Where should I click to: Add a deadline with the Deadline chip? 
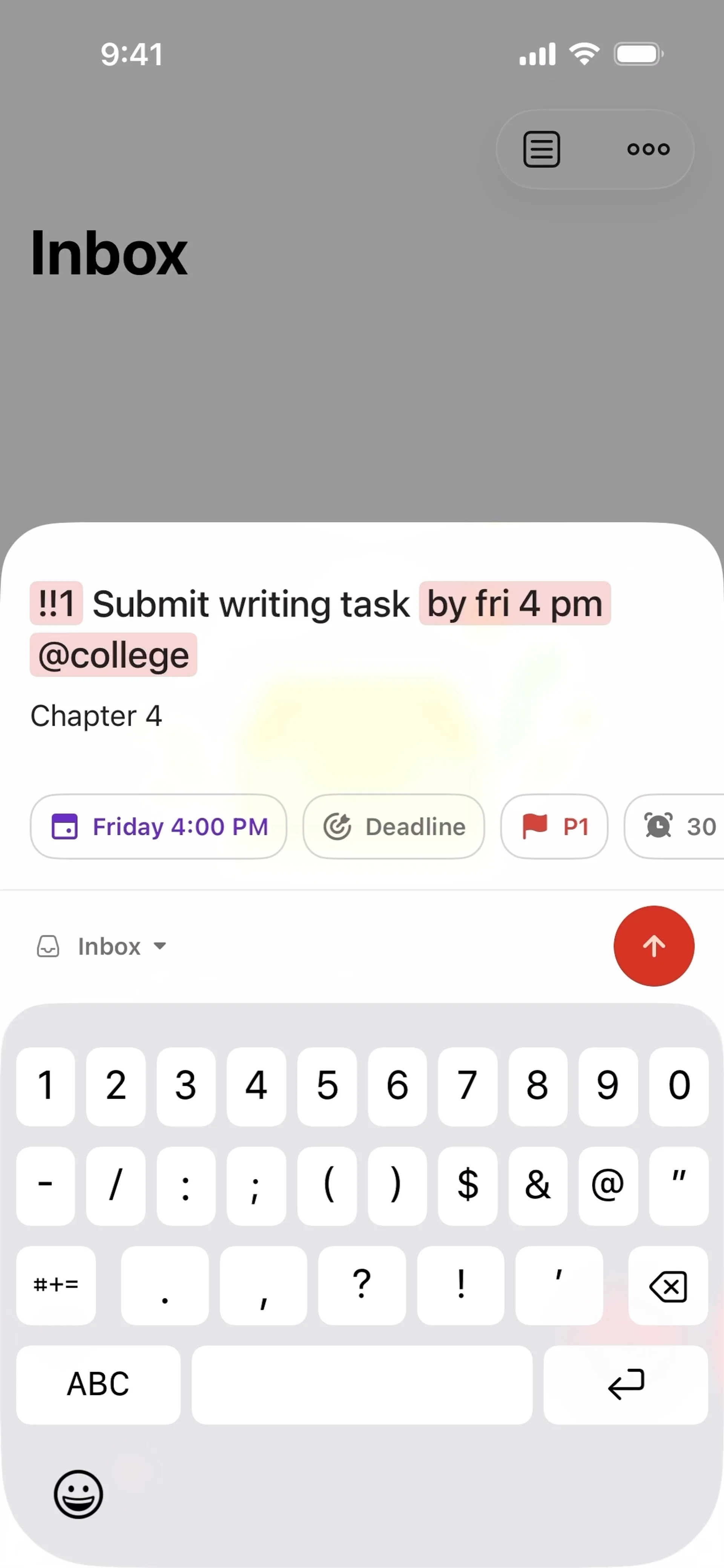pos(393,827)
